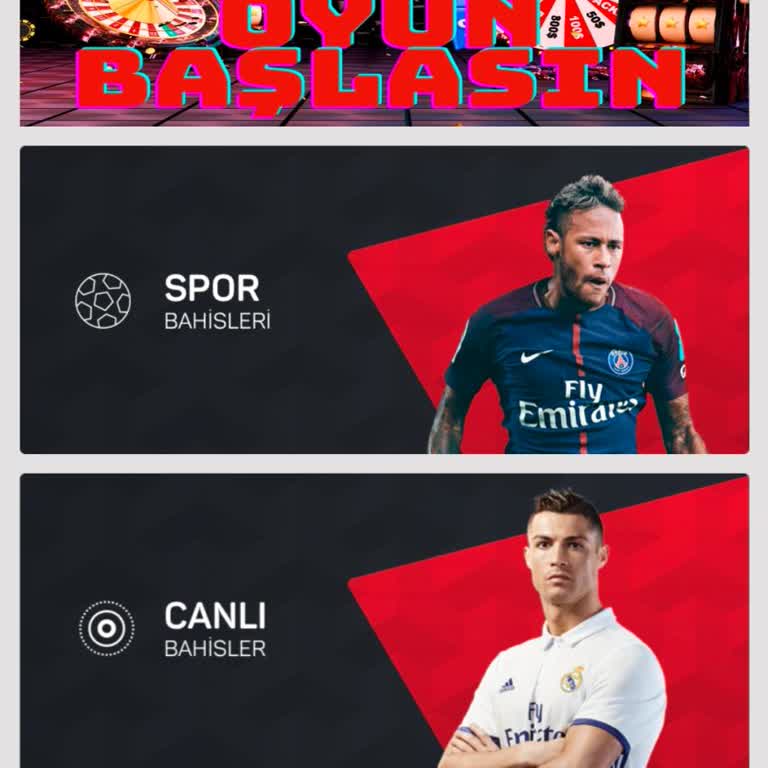Tap the Oyun Başlasın casino banner
768x768 pixels.
(384, 62)
